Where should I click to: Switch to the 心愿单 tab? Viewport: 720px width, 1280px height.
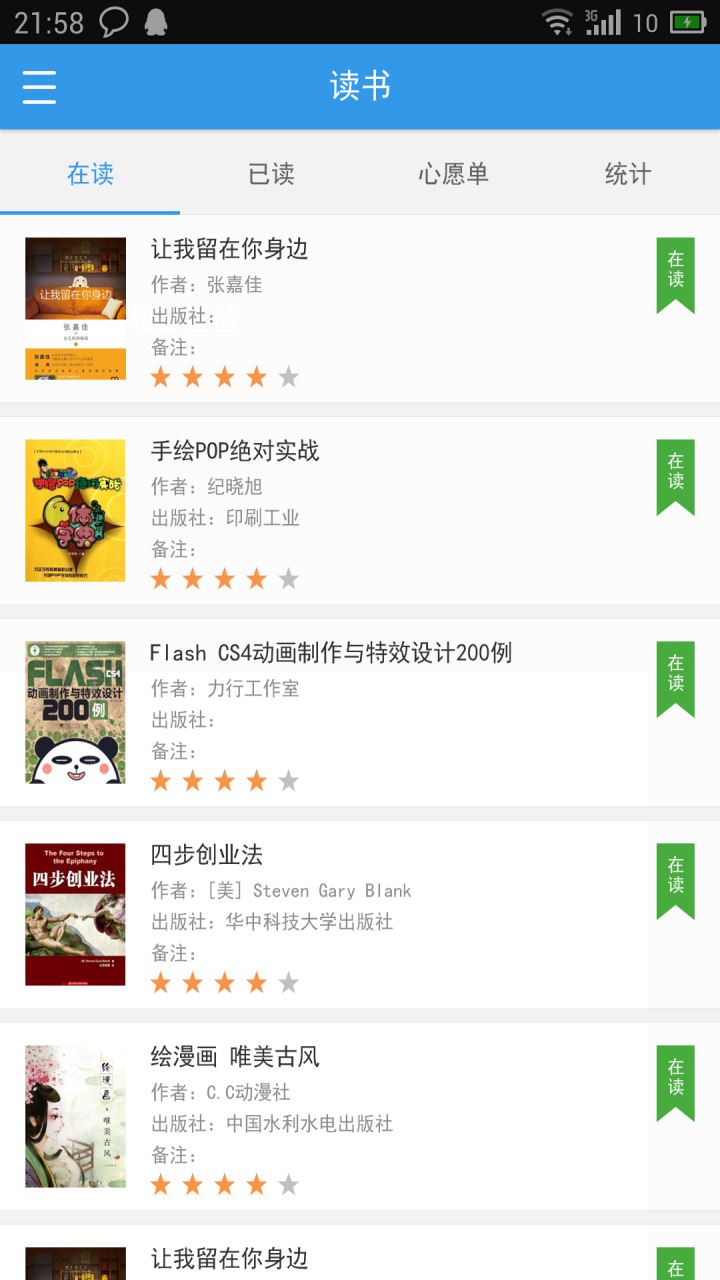[x=453, y=173]
